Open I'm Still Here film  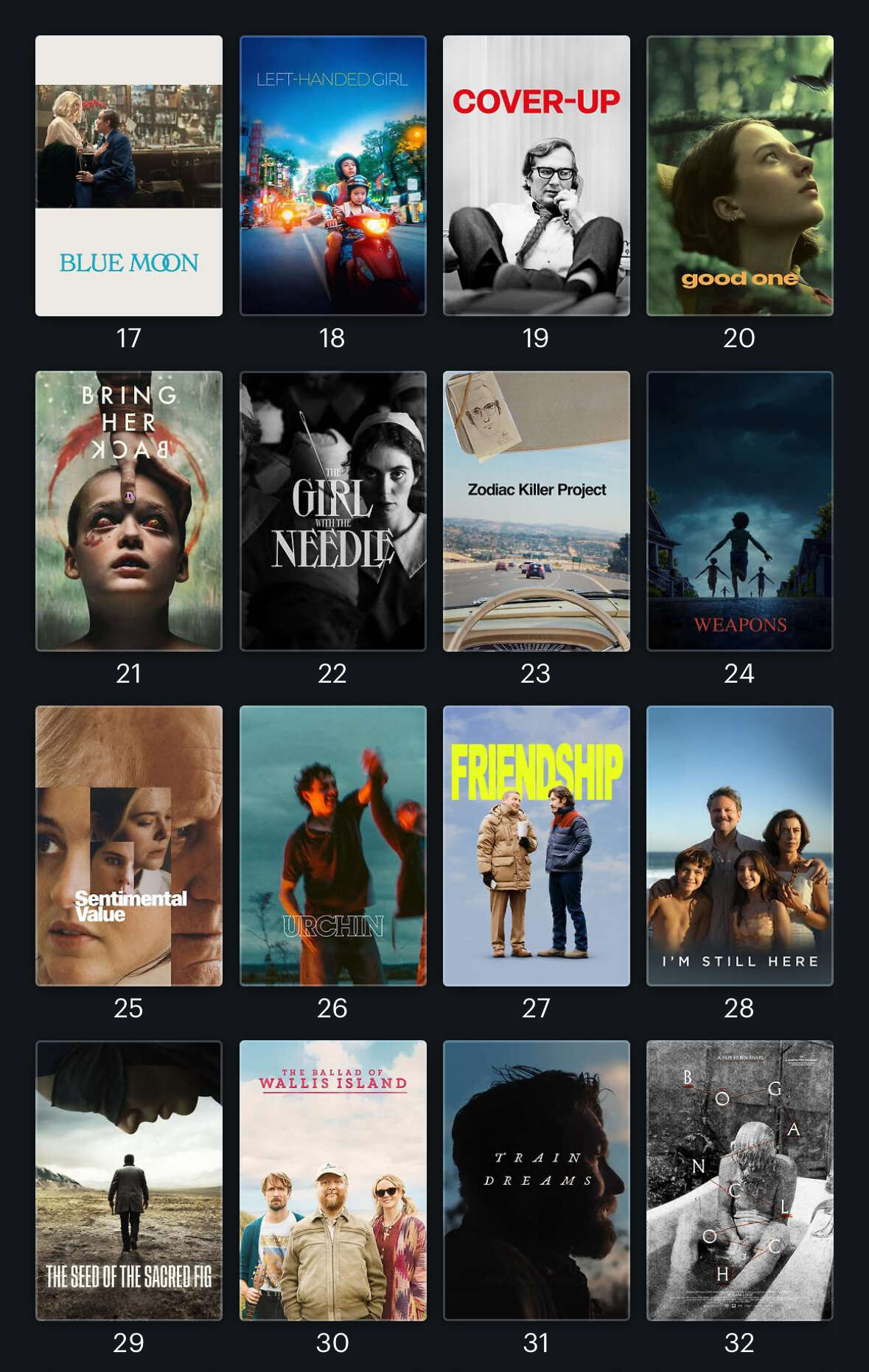pos(739,846)
